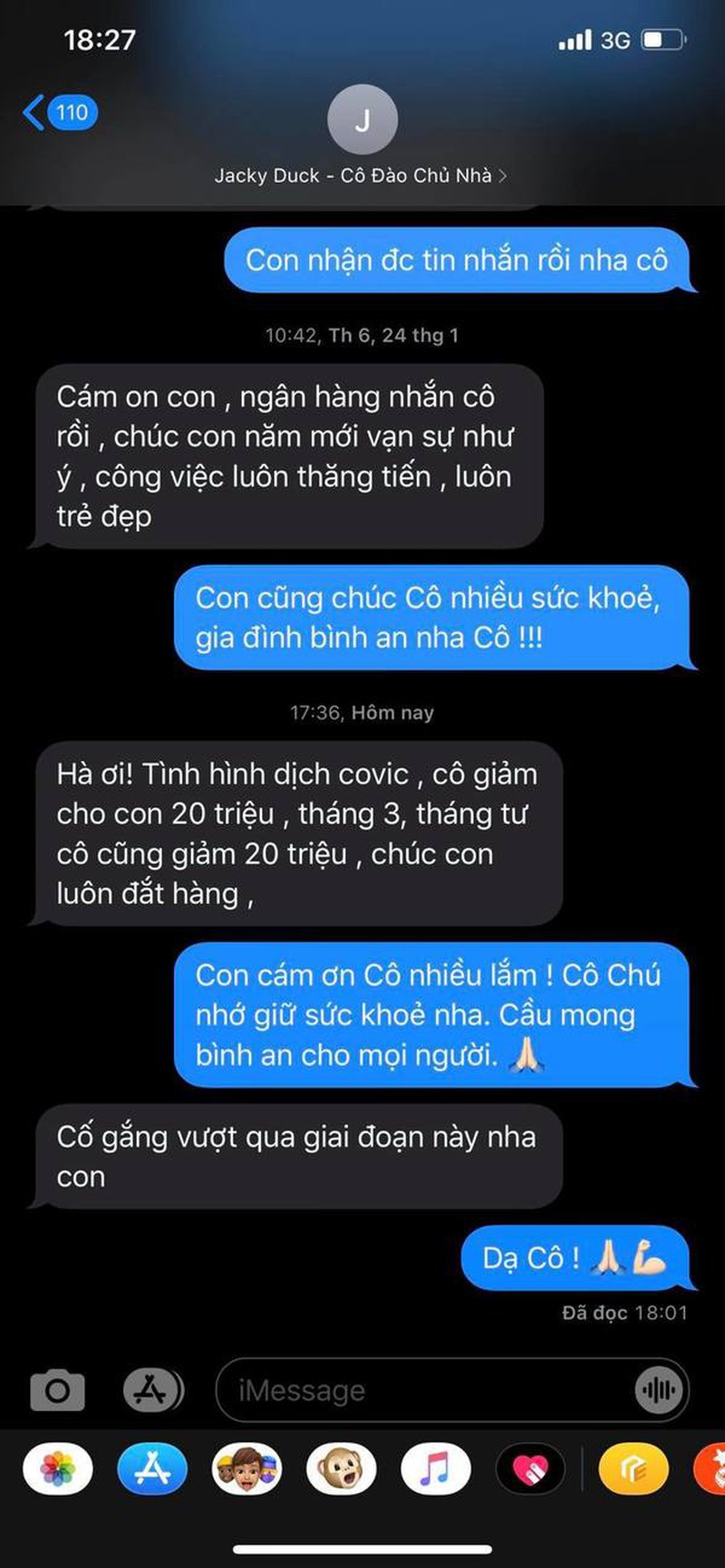Open the camera to attach a photo
725x1568 pixels.
[57, 1390]
